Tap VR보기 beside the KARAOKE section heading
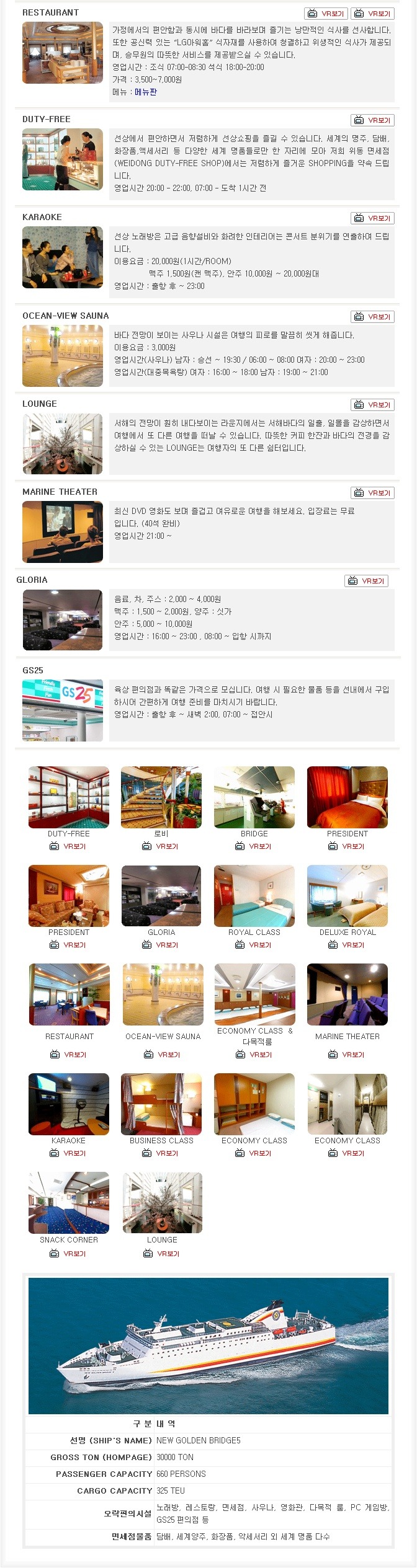The height and width of the screenshot is (1568, 417). tap(373, 218)
